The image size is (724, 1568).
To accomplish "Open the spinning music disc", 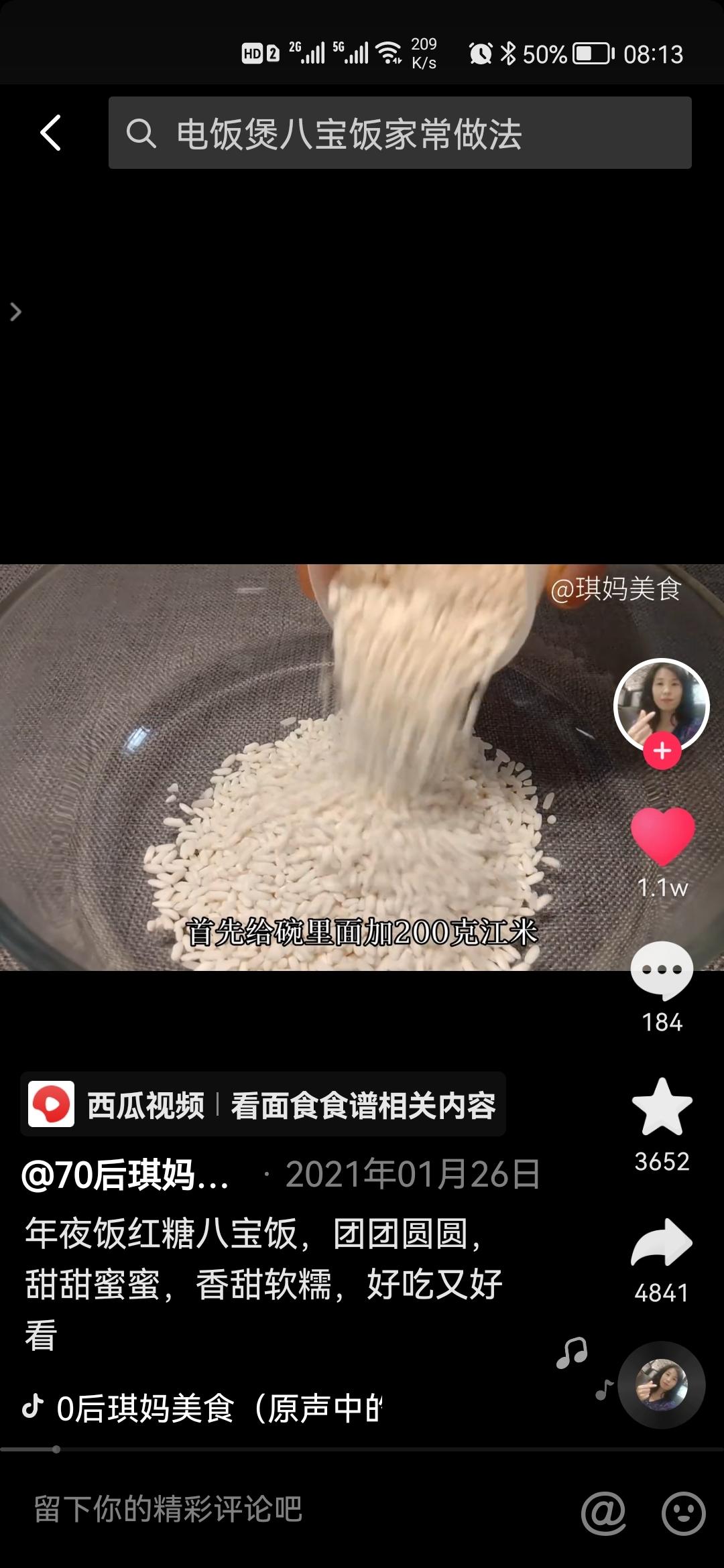I will pos(661,1385).
